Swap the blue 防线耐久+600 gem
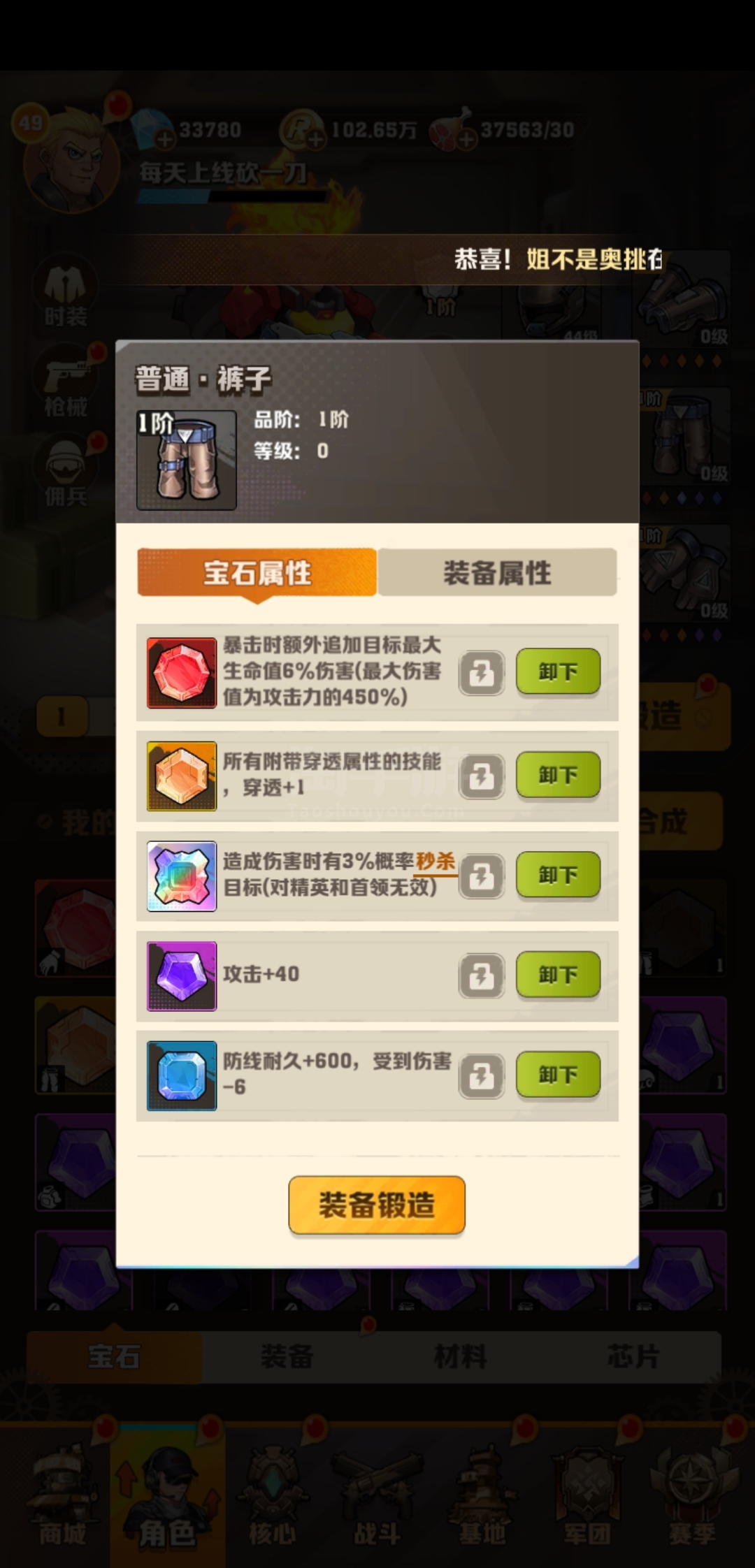The height and width of the screenshot is (1568, 755). coord(482,1076)
